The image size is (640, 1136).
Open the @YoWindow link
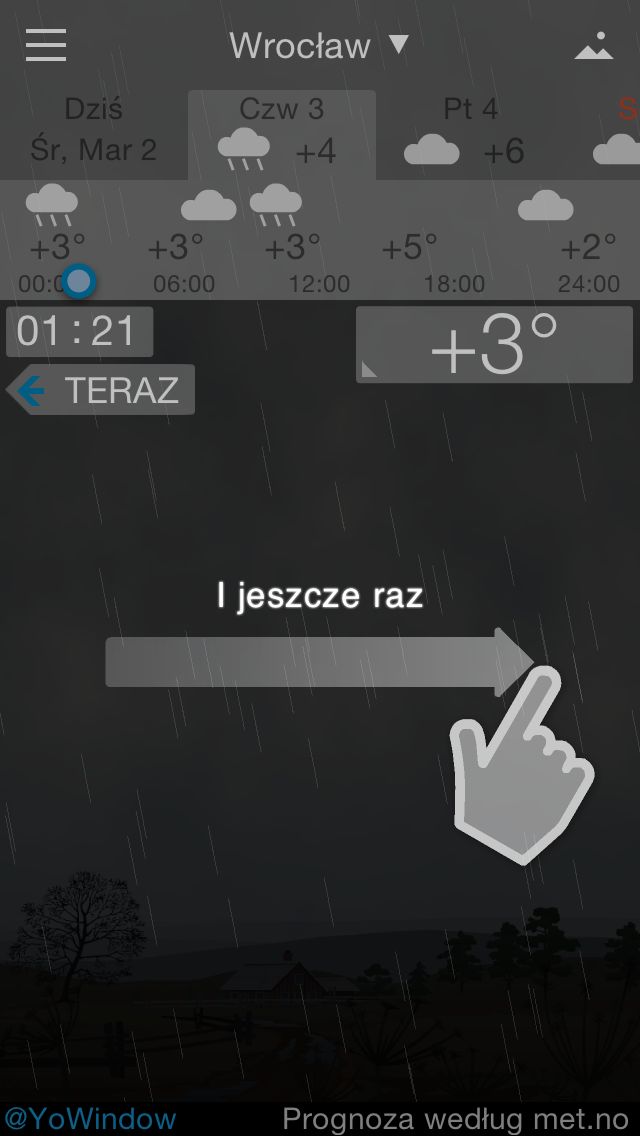pos(89,1119)
